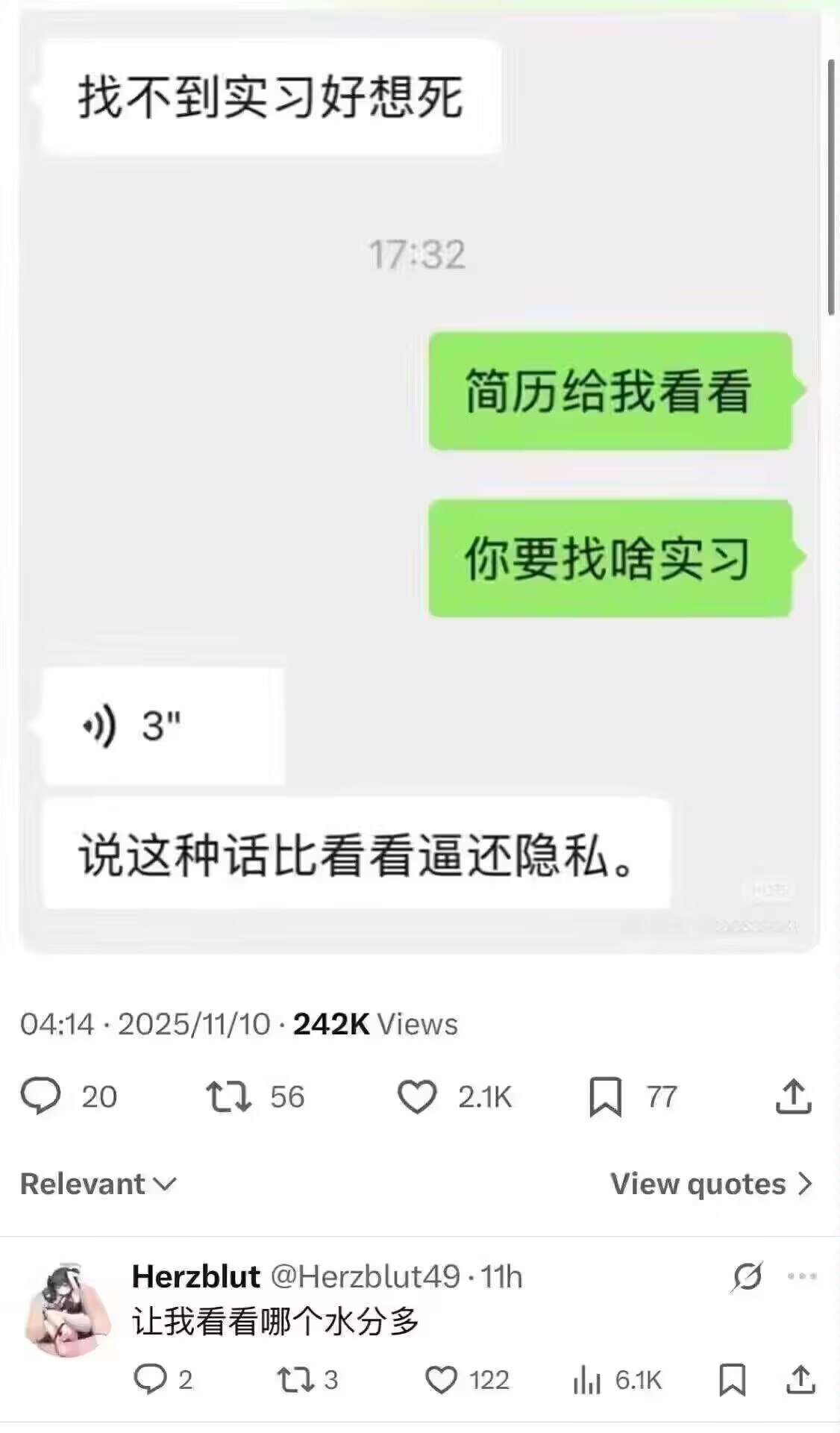
Task: Open the Relevant sort dropdown
Action: (x=98, y=1184)
